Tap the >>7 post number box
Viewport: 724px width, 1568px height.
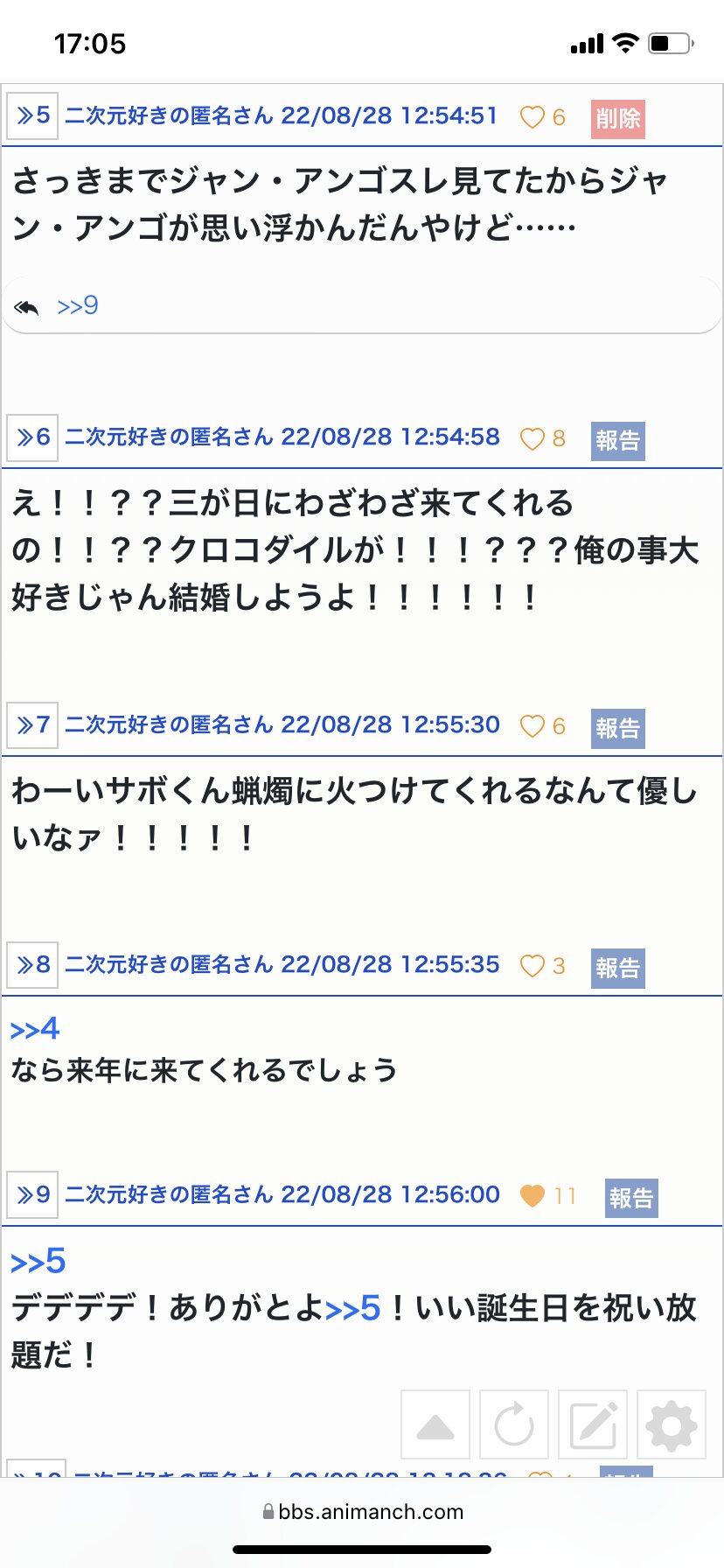click(x=32, y=725)
